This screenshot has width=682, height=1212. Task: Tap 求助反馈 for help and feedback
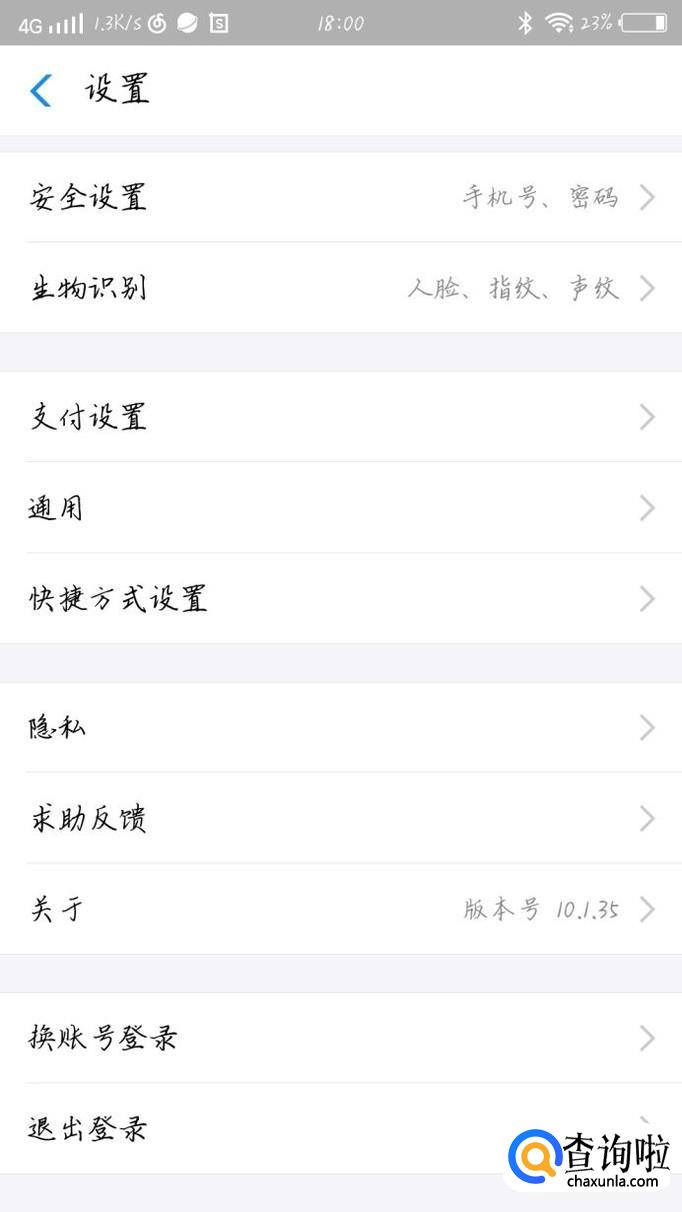click(x=340, y=819)
